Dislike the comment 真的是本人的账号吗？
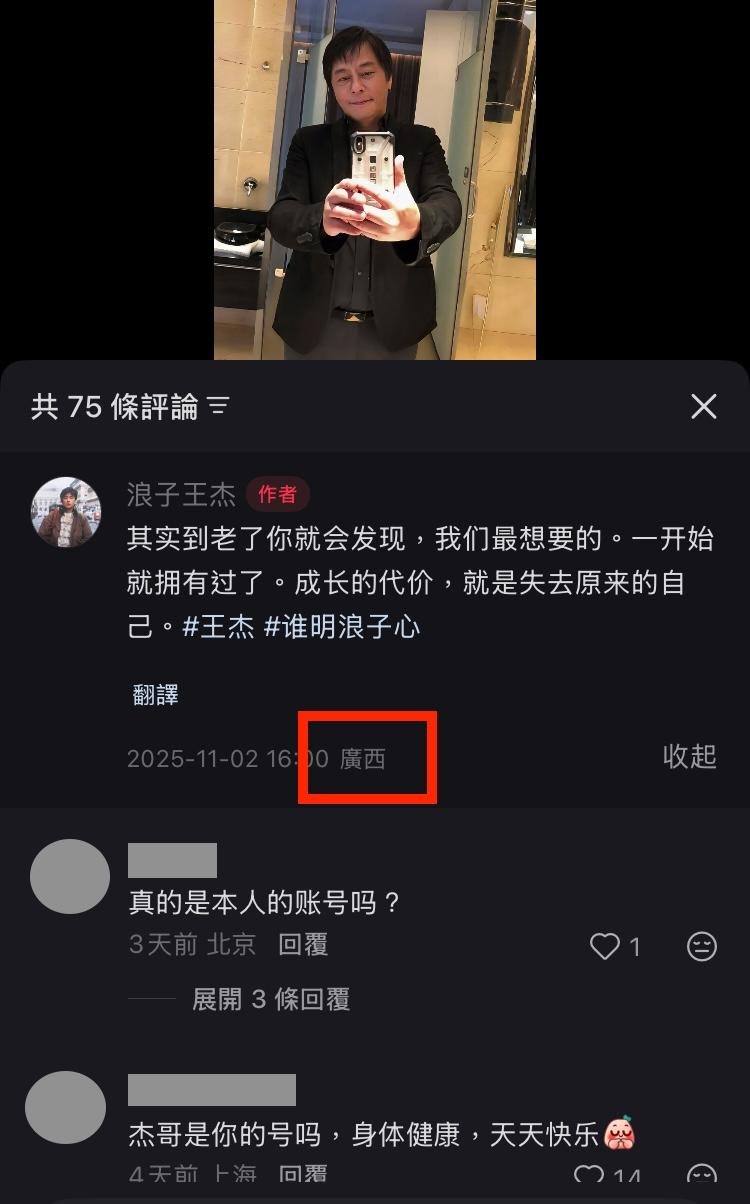Screen dimensions: 750x1204 coord(702,946)
